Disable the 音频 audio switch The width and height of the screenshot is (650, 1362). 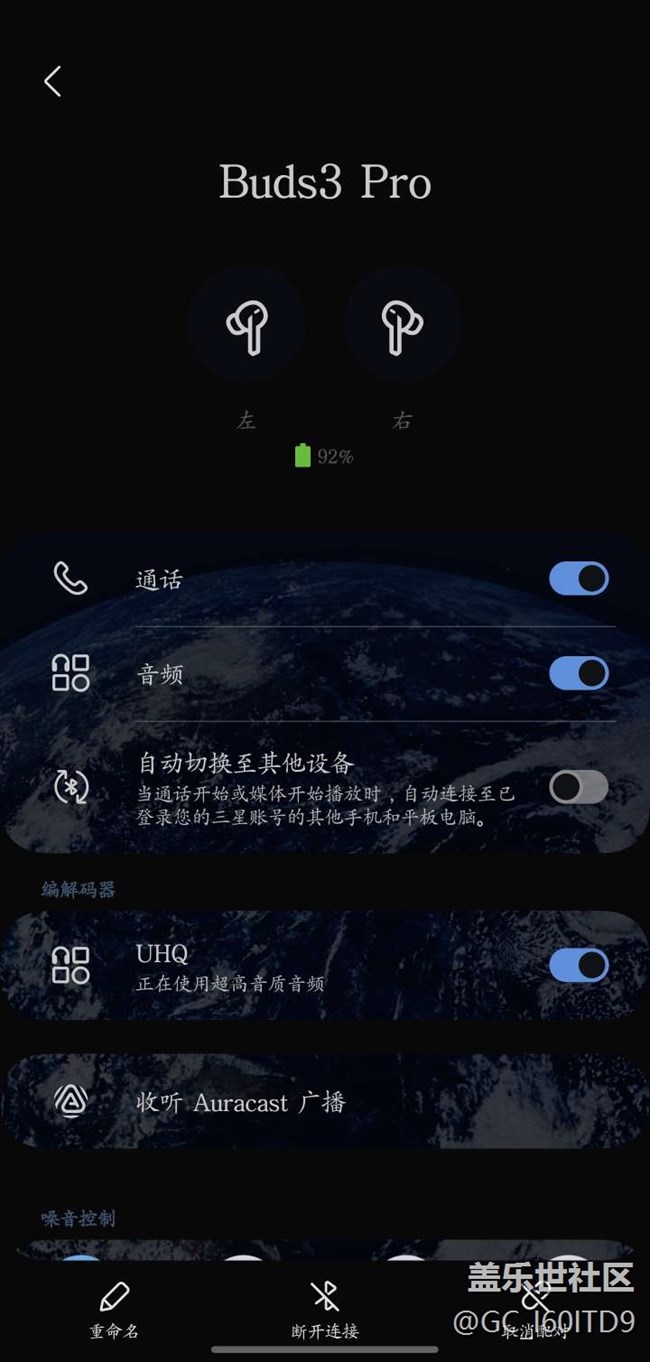(579, 673)
